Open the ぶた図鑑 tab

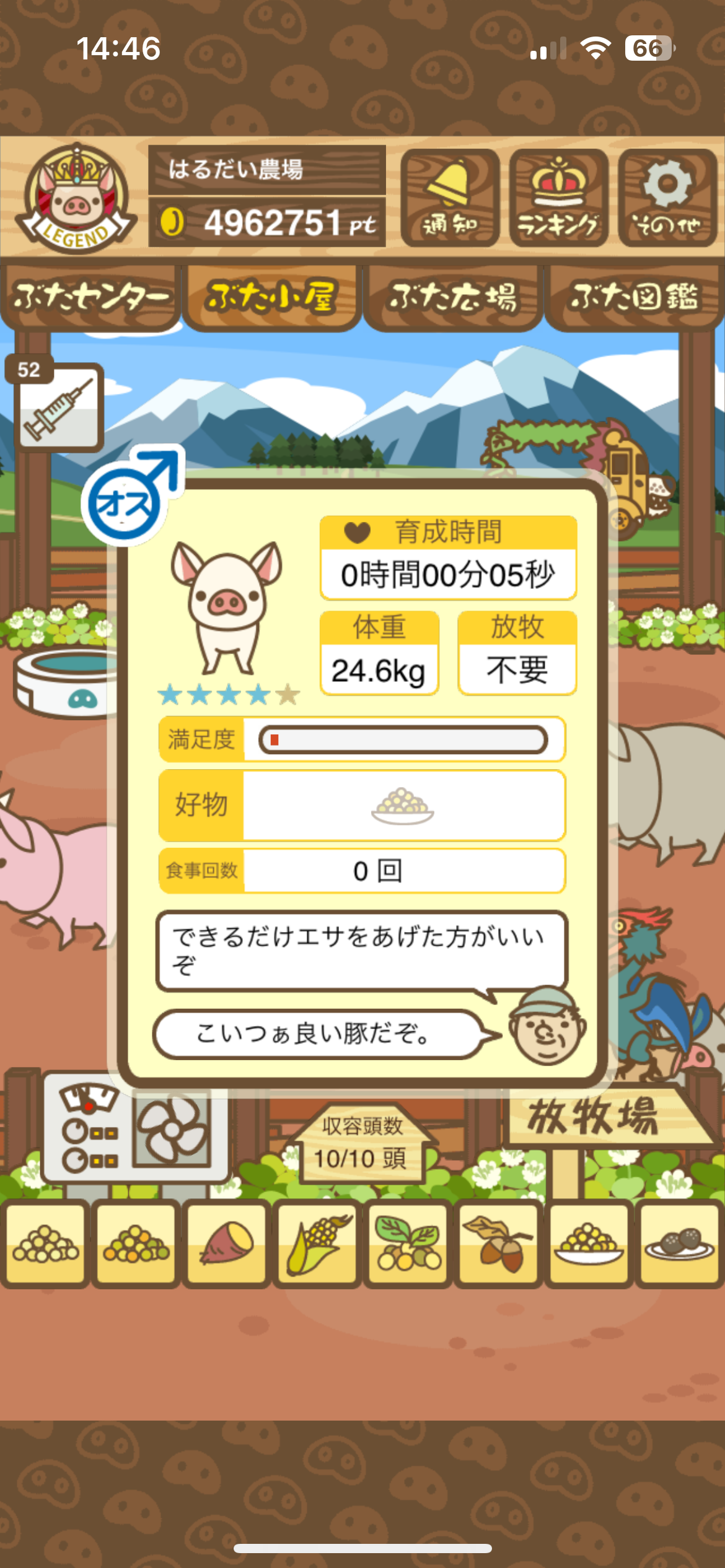634,297
